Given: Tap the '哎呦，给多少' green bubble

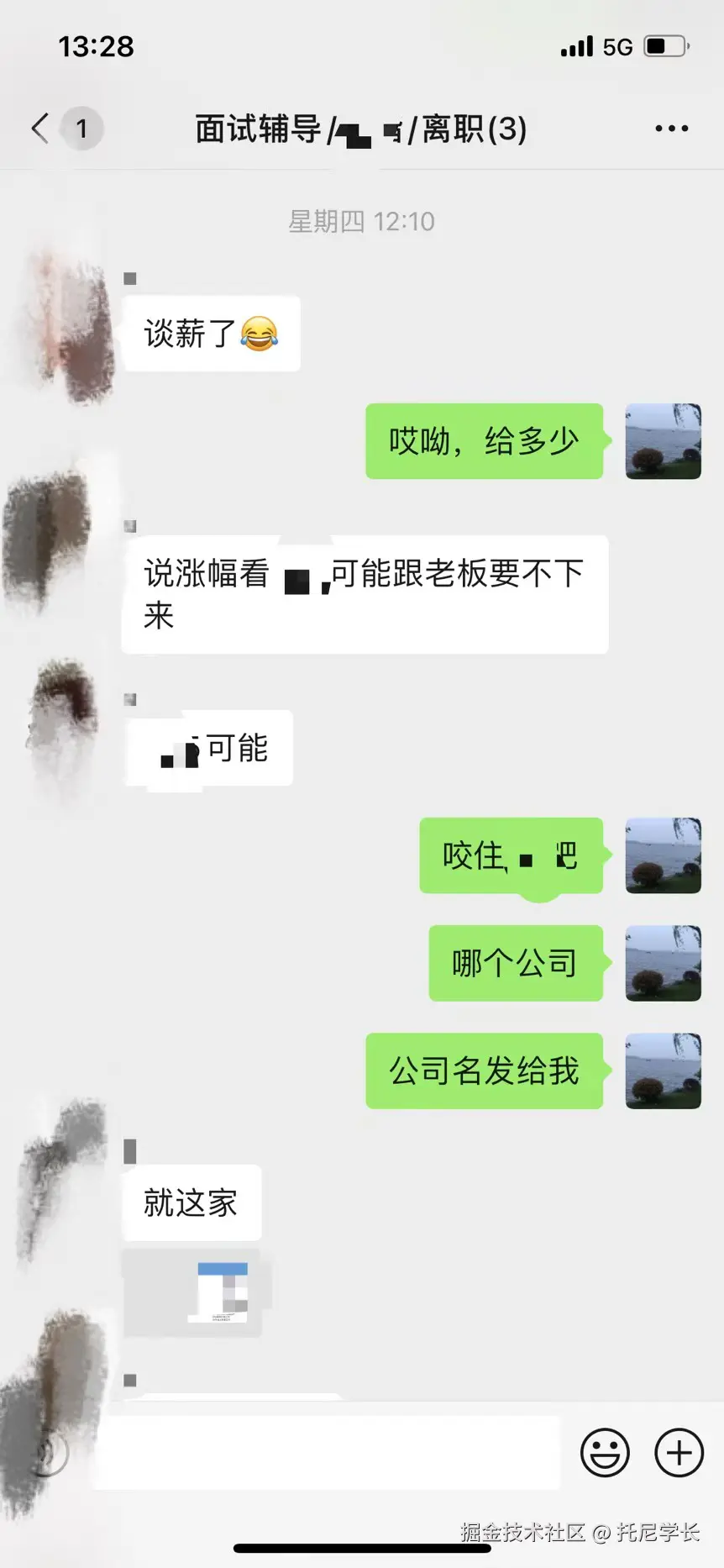Looking at the screenshot, I should 484,441.
